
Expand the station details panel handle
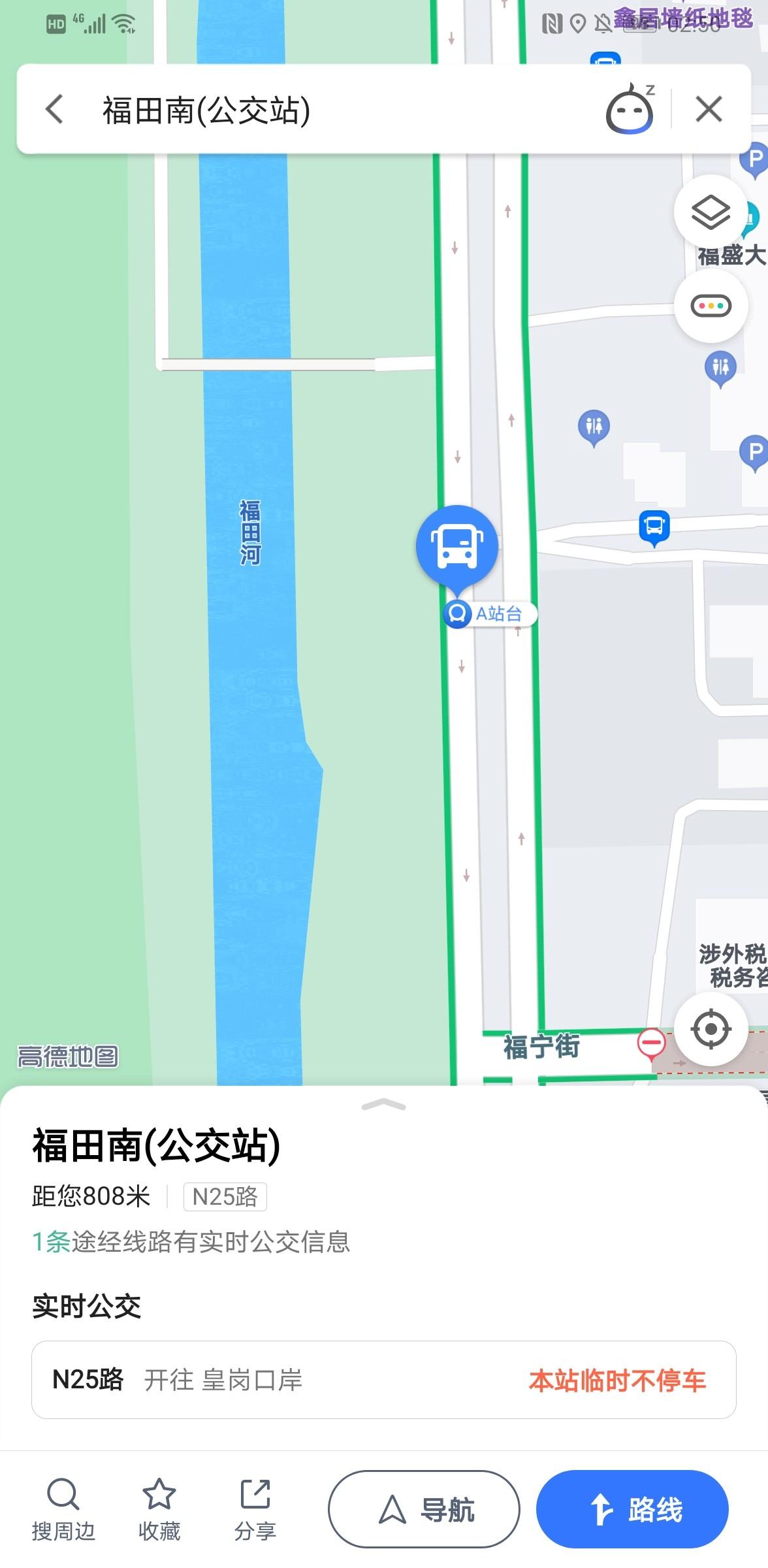click(x=384, y=1105)
